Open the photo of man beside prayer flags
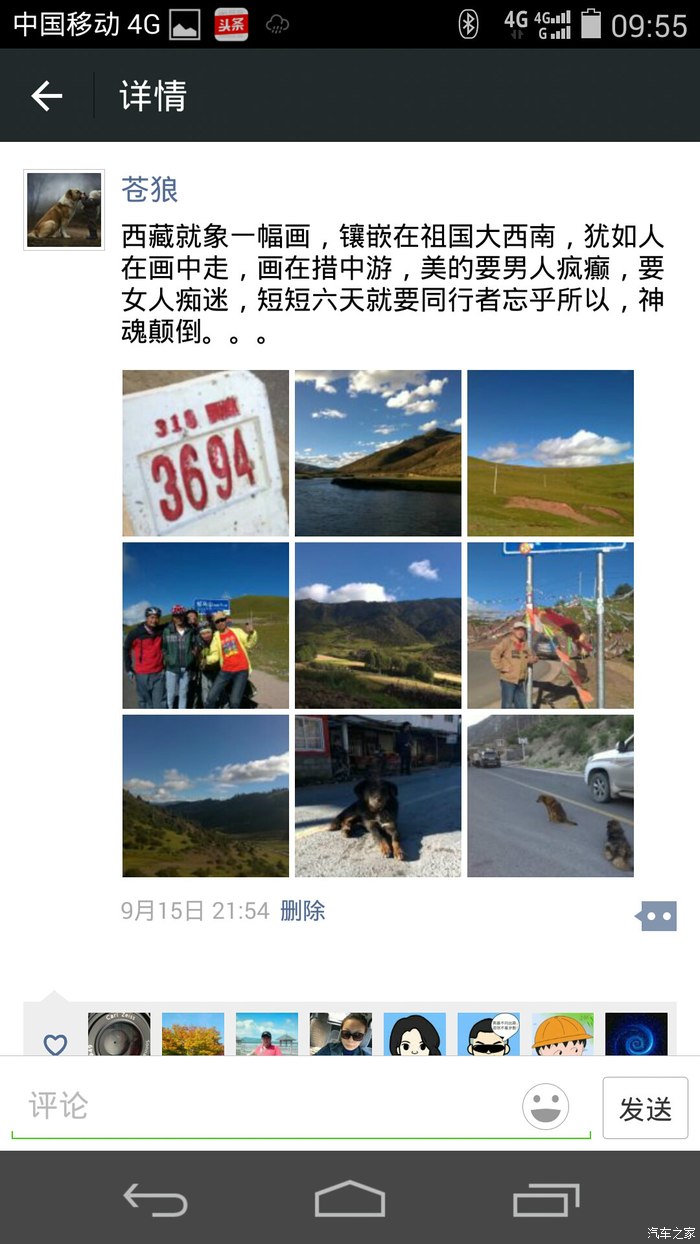Screen dimensions: 700x1244 point(550,625)
